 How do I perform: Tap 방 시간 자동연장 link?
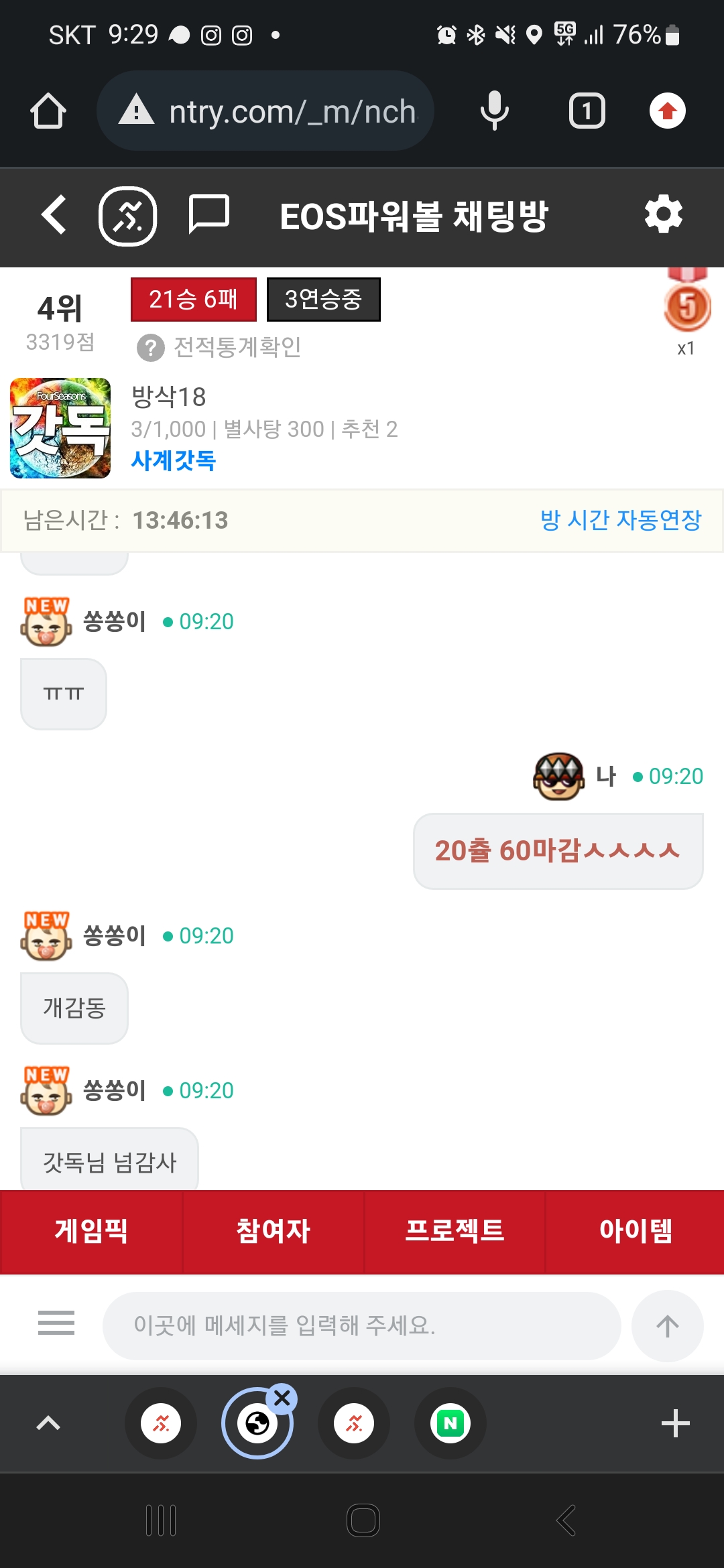[x=620, y=520]
